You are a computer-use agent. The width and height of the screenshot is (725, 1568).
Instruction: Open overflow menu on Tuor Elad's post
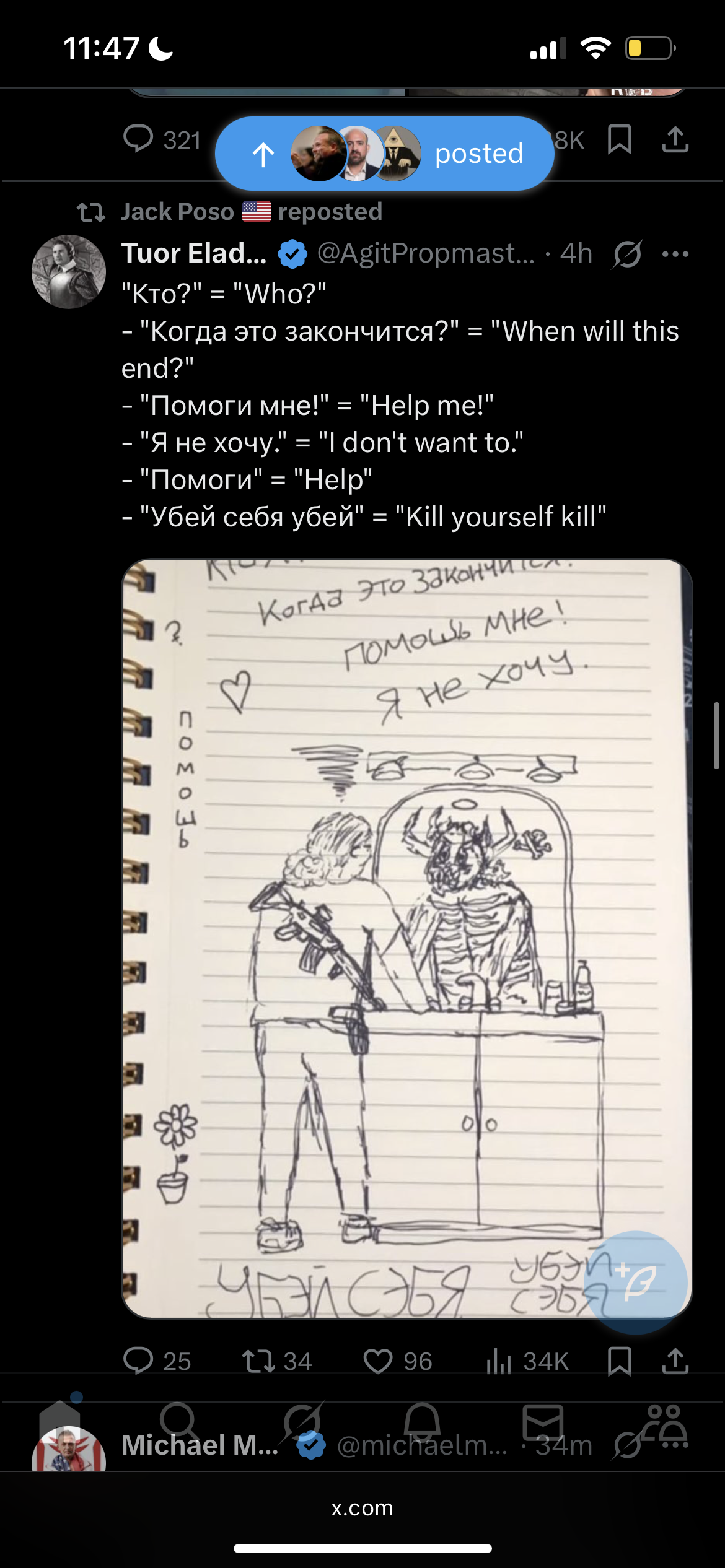click(675, 254)
